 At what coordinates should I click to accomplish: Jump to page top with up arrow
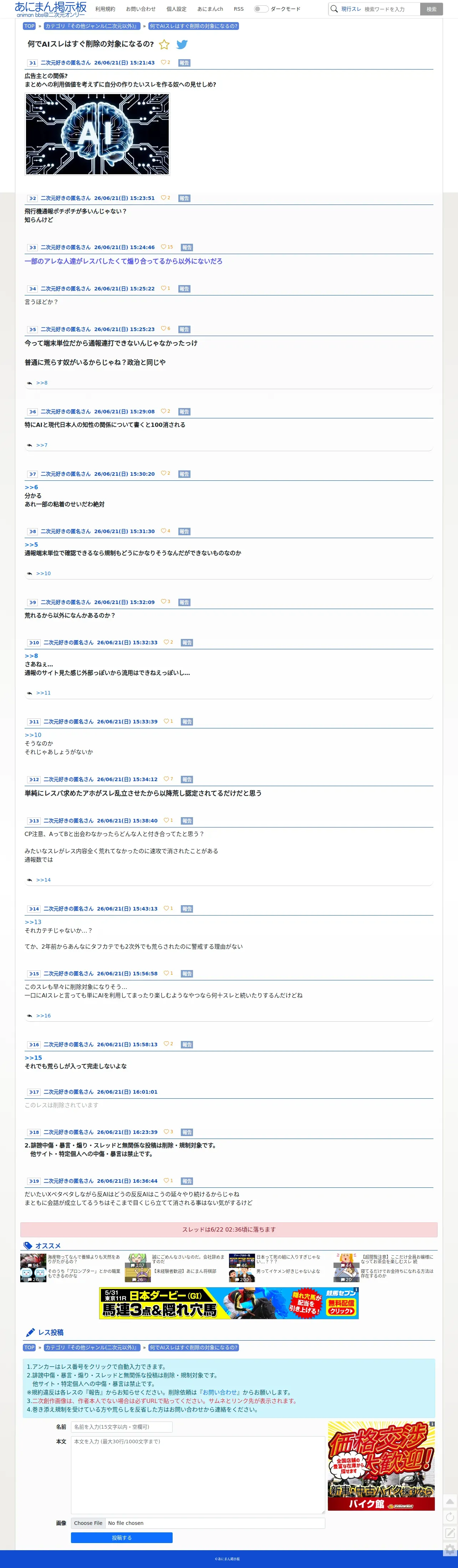coord(450,1502)
